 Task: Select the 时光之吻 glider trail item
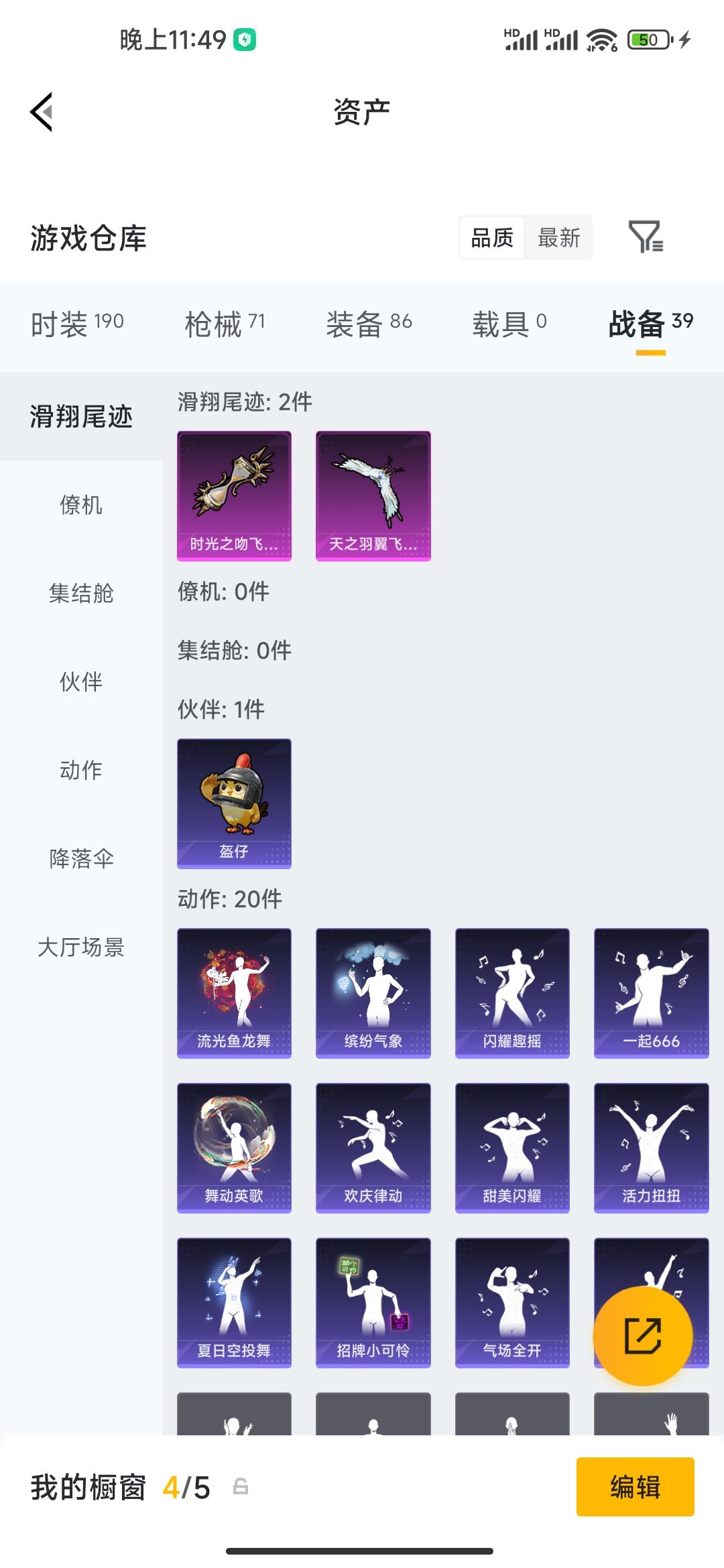coord(234,494)
